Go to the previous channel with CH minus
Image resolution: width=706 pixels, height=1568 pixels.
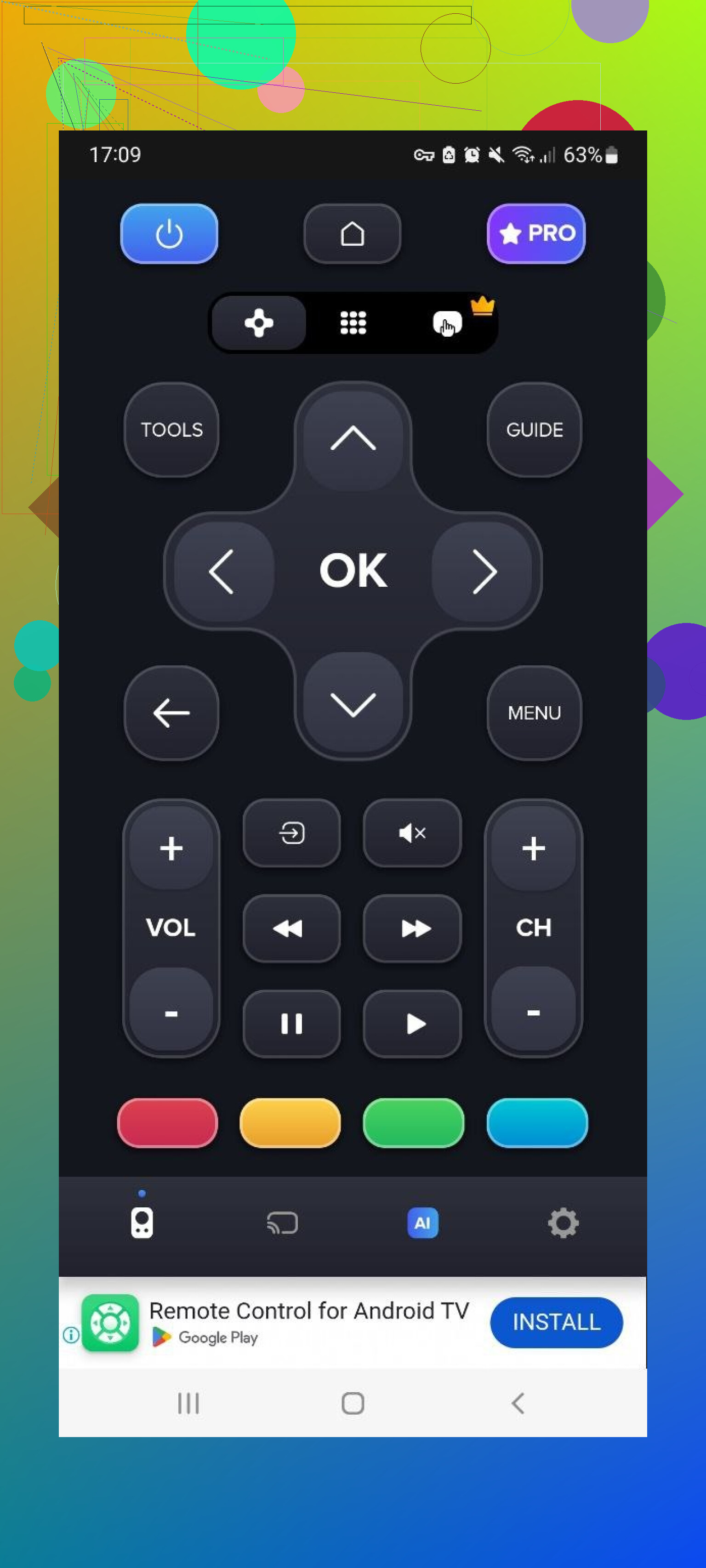[x=533, y=1012]
